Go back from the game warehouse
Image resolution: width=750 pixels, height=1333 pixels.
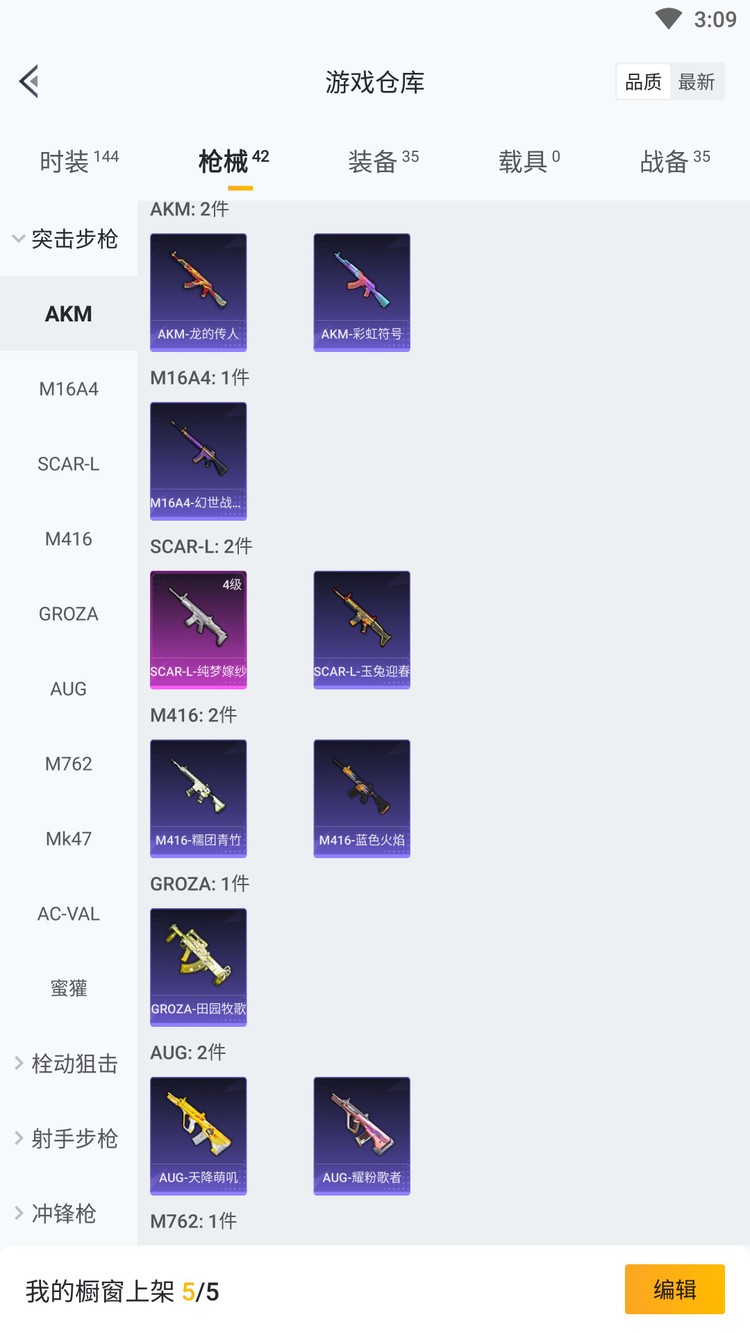(x=29, y=81)
